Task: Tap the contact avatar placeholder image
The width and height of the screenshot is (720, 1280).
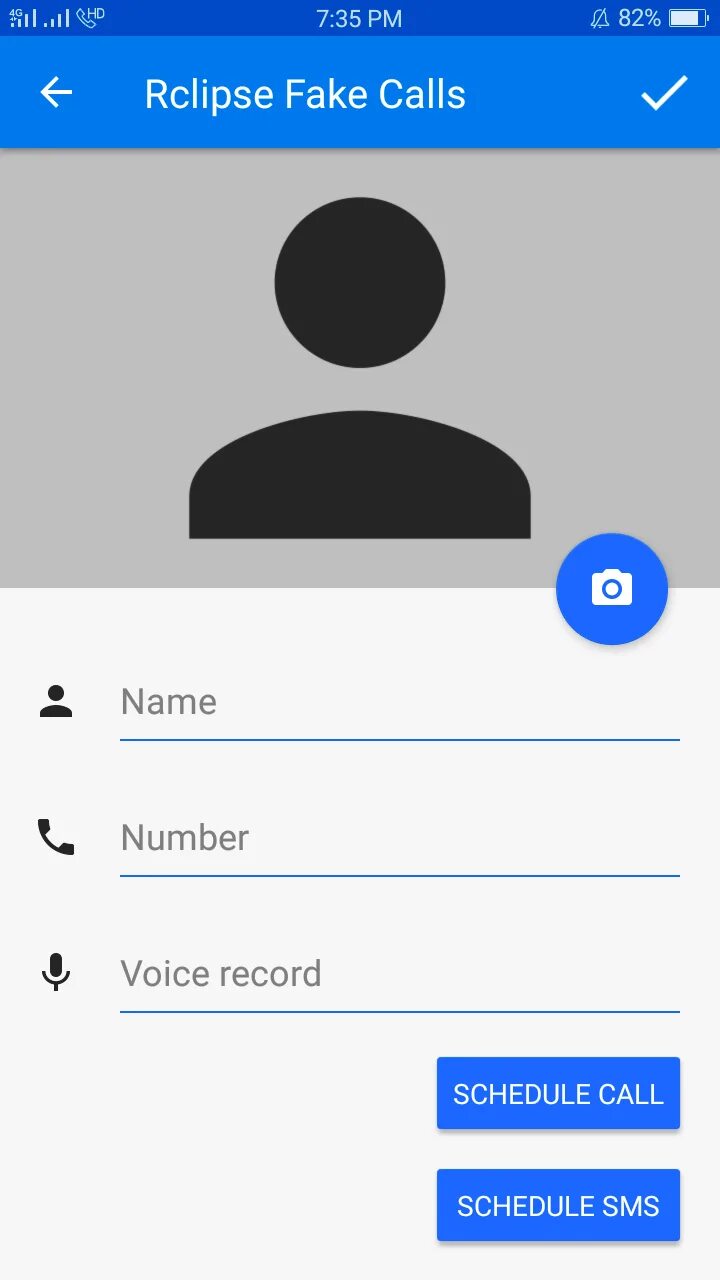Action: [x=360, y=370]
